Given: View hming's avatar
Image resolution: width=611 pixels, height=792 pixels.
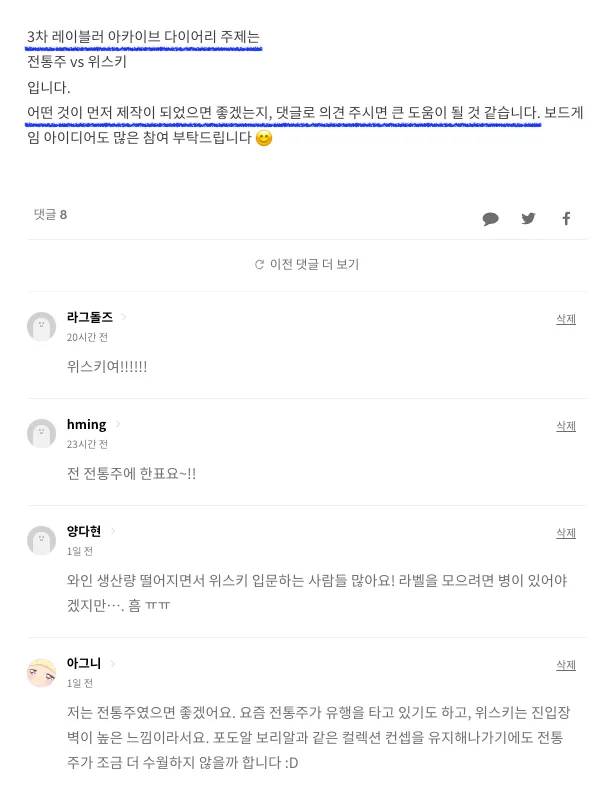Looking at the screenshot, I should point(41,434).
